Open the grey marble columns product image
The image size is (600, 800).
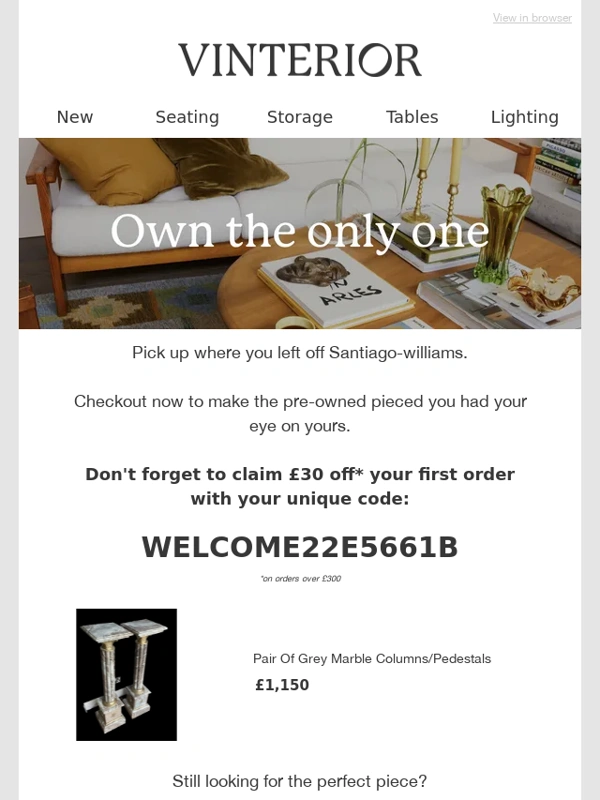[x=126, y=674]
